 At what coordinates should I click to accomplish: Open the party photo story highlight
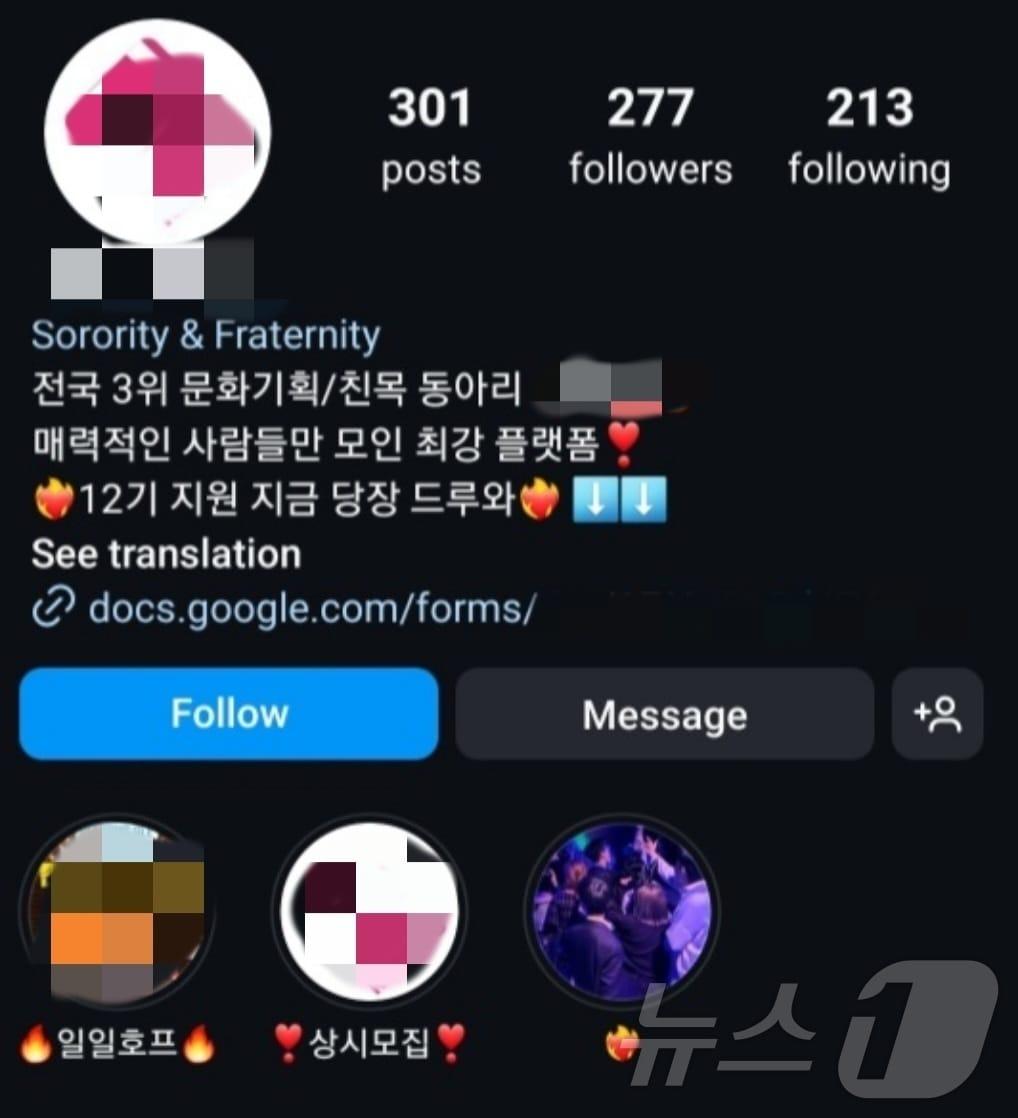click(x=625, y=910)
